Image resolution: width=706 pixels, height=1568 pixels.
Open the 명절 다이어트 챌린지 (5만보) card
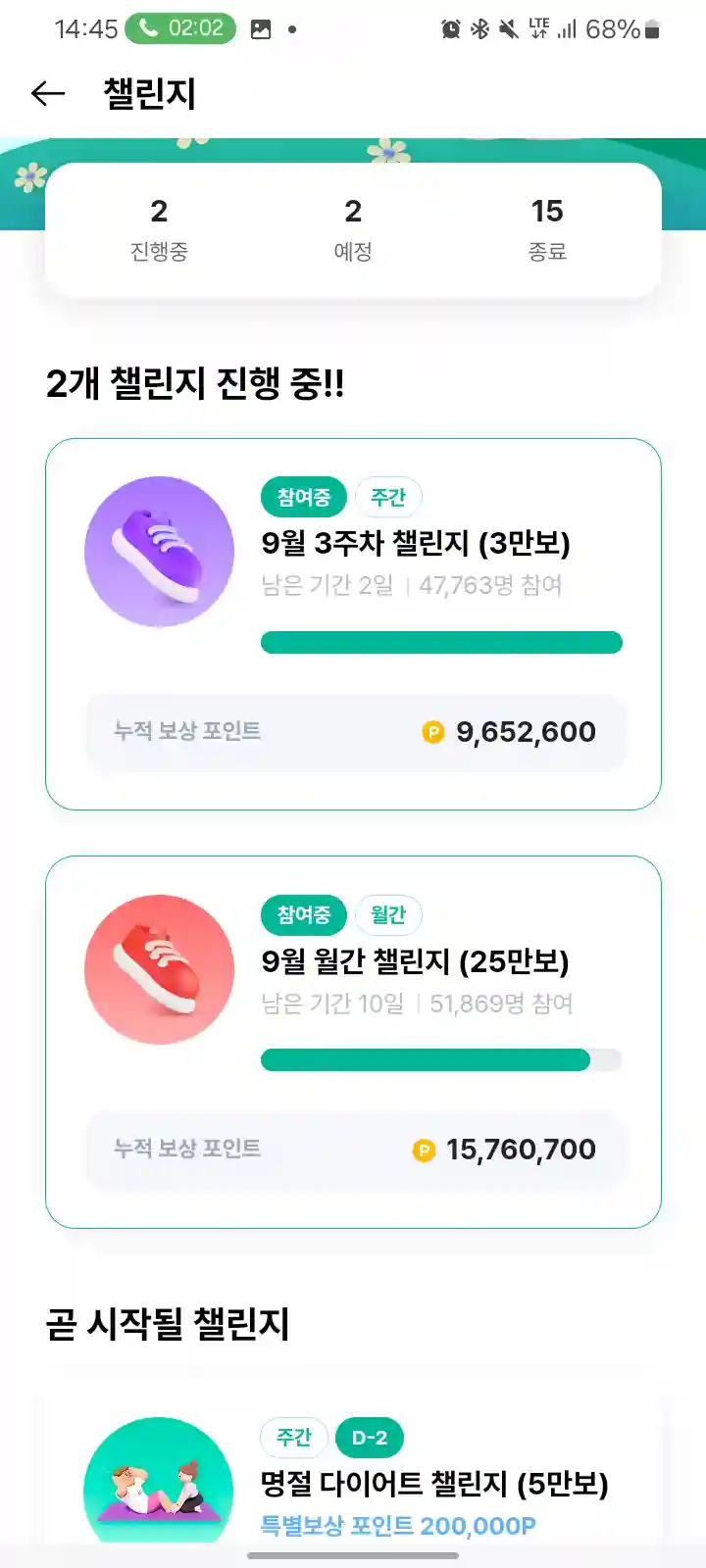coord(353,1480)
